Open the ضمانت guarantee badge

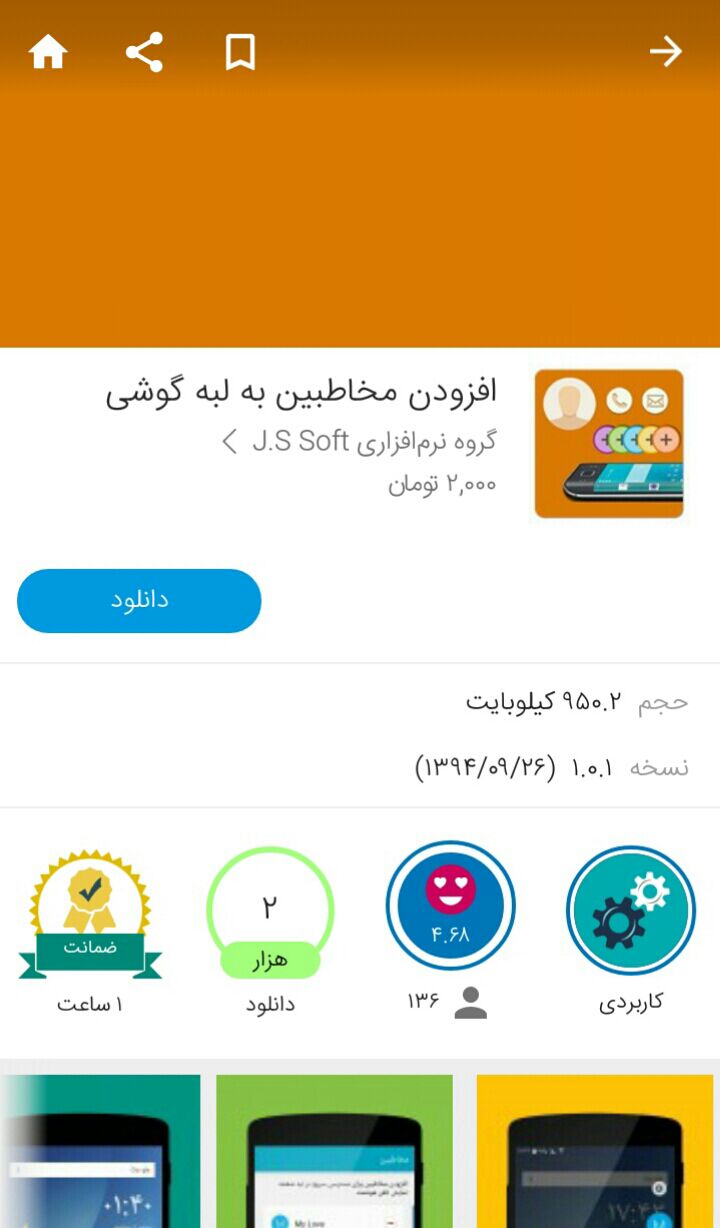pos(90,915)
